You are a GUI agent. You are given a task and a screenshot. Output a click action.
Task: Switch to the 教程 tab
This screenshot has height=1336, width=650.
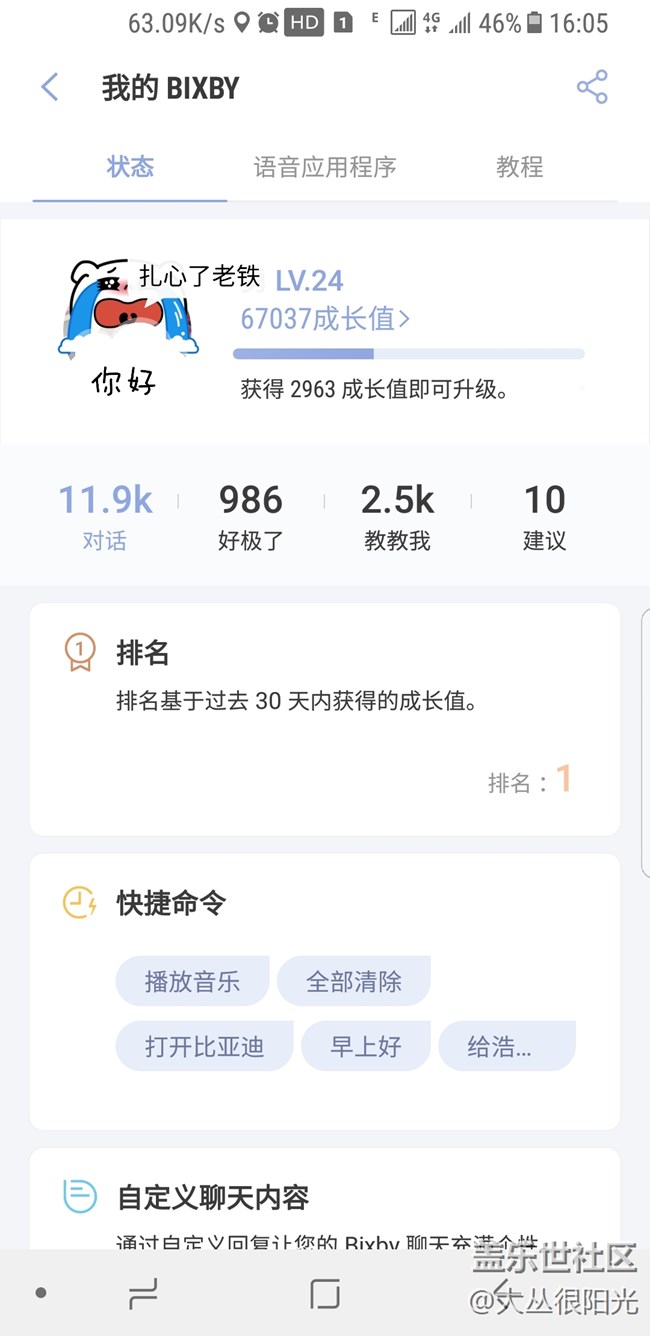click(x=519, y=167)
